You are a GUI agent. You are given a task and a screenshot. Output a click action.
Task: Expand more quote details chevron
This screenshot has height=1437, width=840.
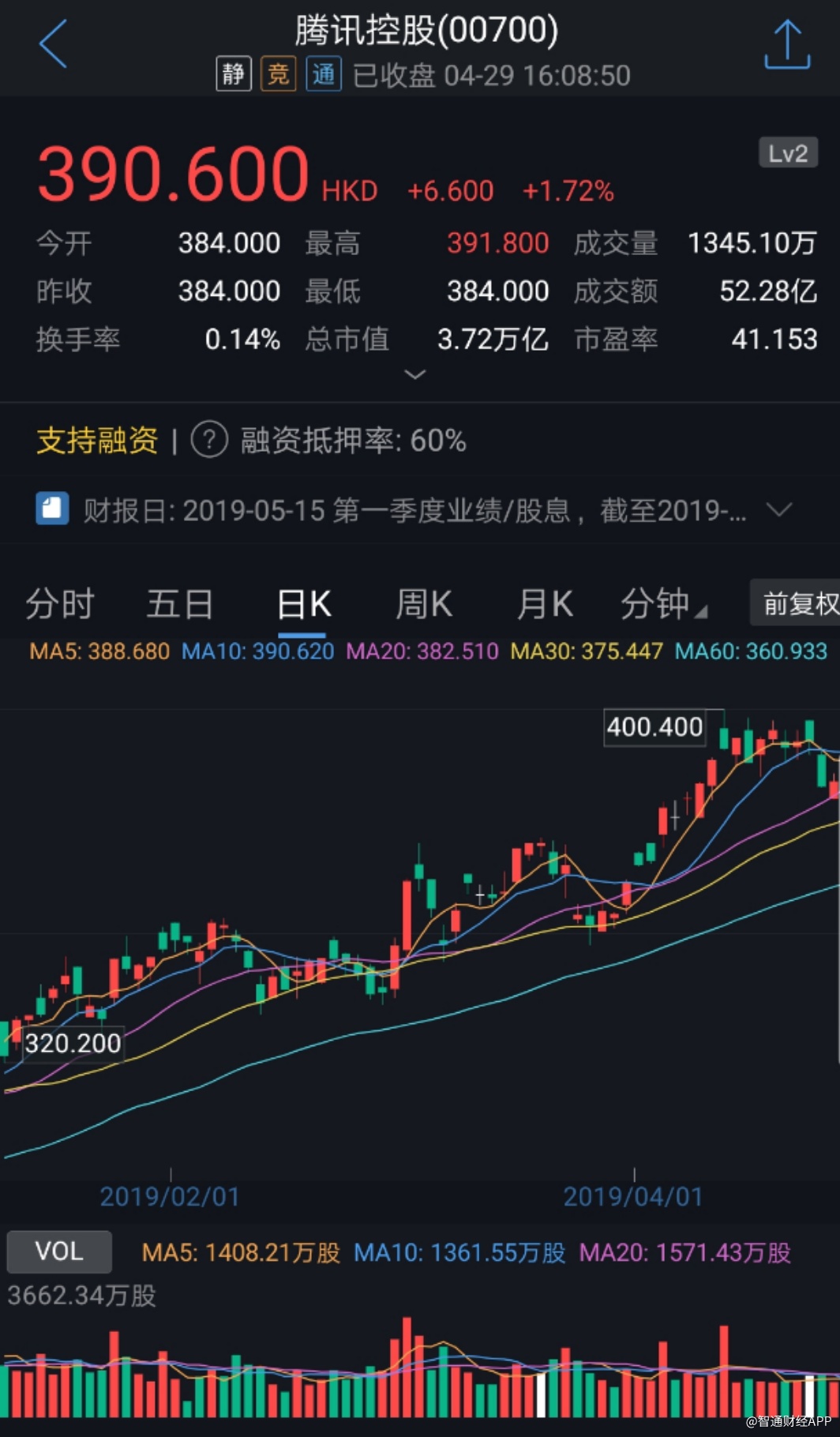tap(415, 374)
